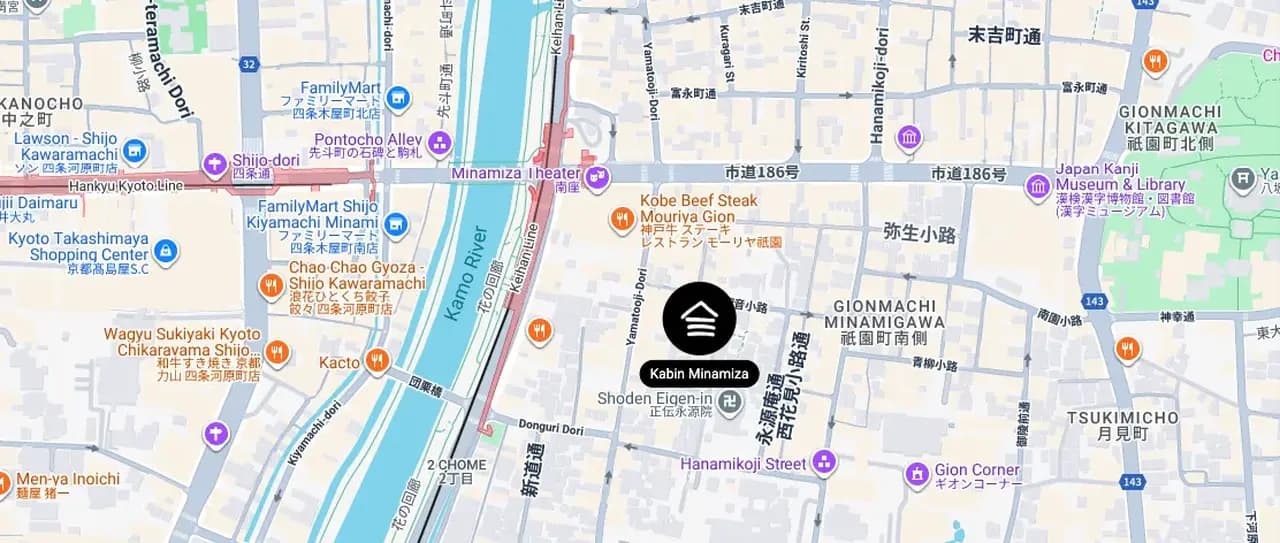Tap the Japan Kanji Museum & Library pin
Viewport: 1280px width, 543px height.
point(1038,186)
